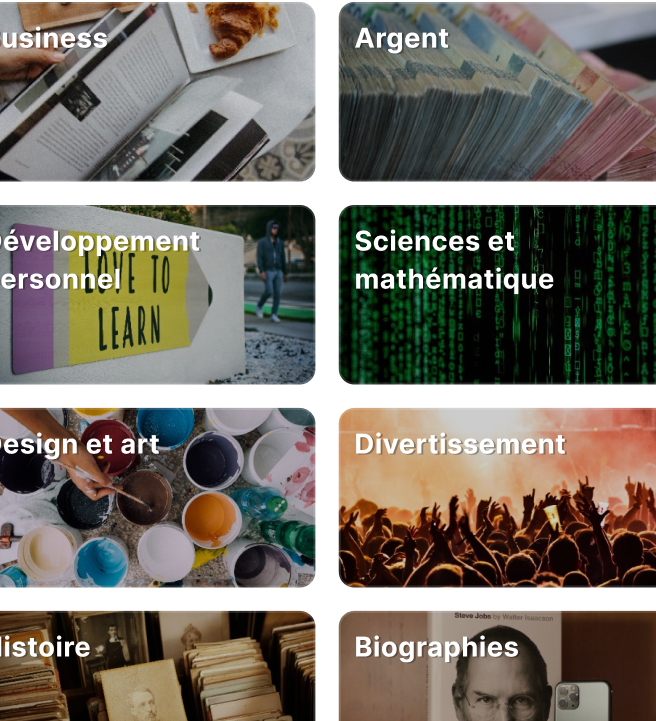Open the Biographies category card
Image resolution: width=656 pixels, height=721 pixels.
497,666
